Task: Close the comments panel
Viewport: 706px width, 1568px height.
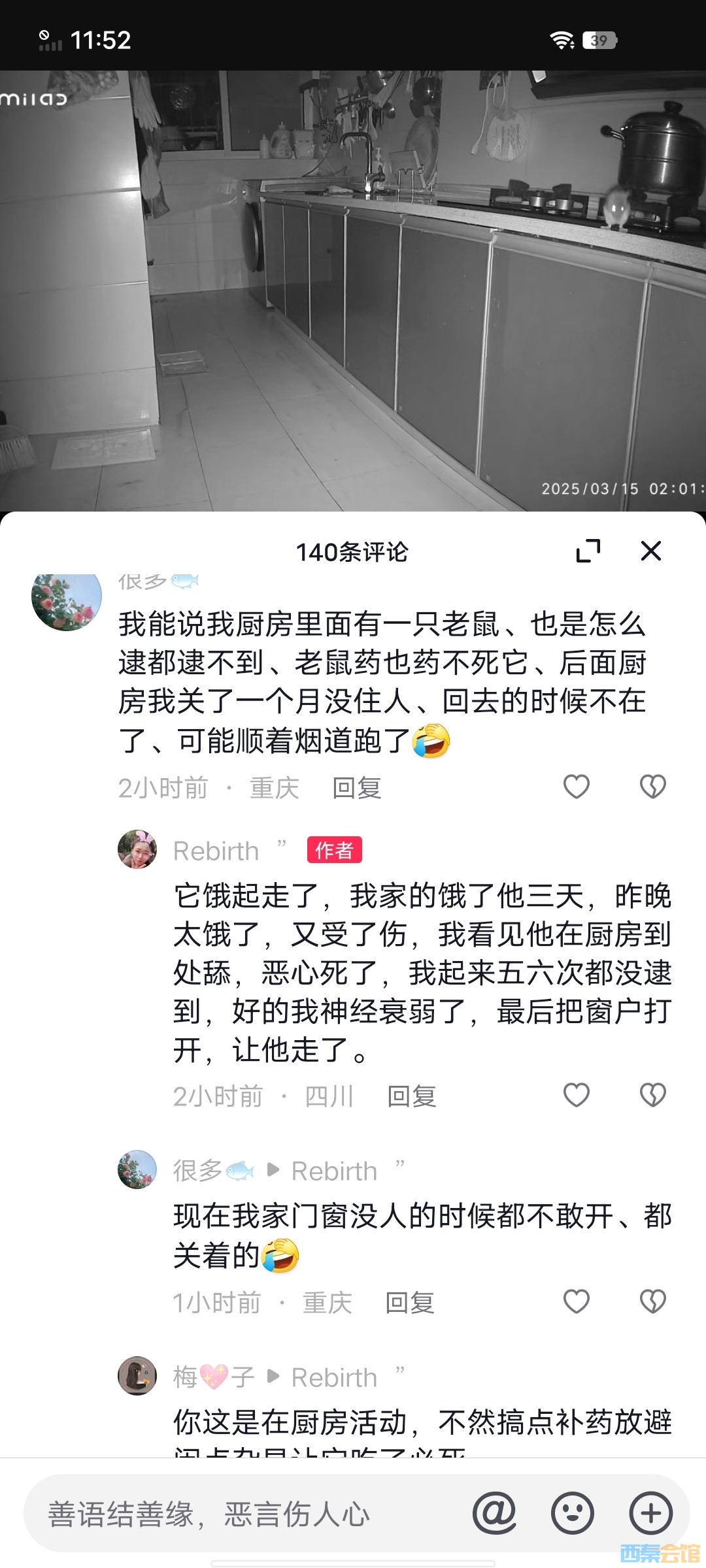Action: (650, 551)
